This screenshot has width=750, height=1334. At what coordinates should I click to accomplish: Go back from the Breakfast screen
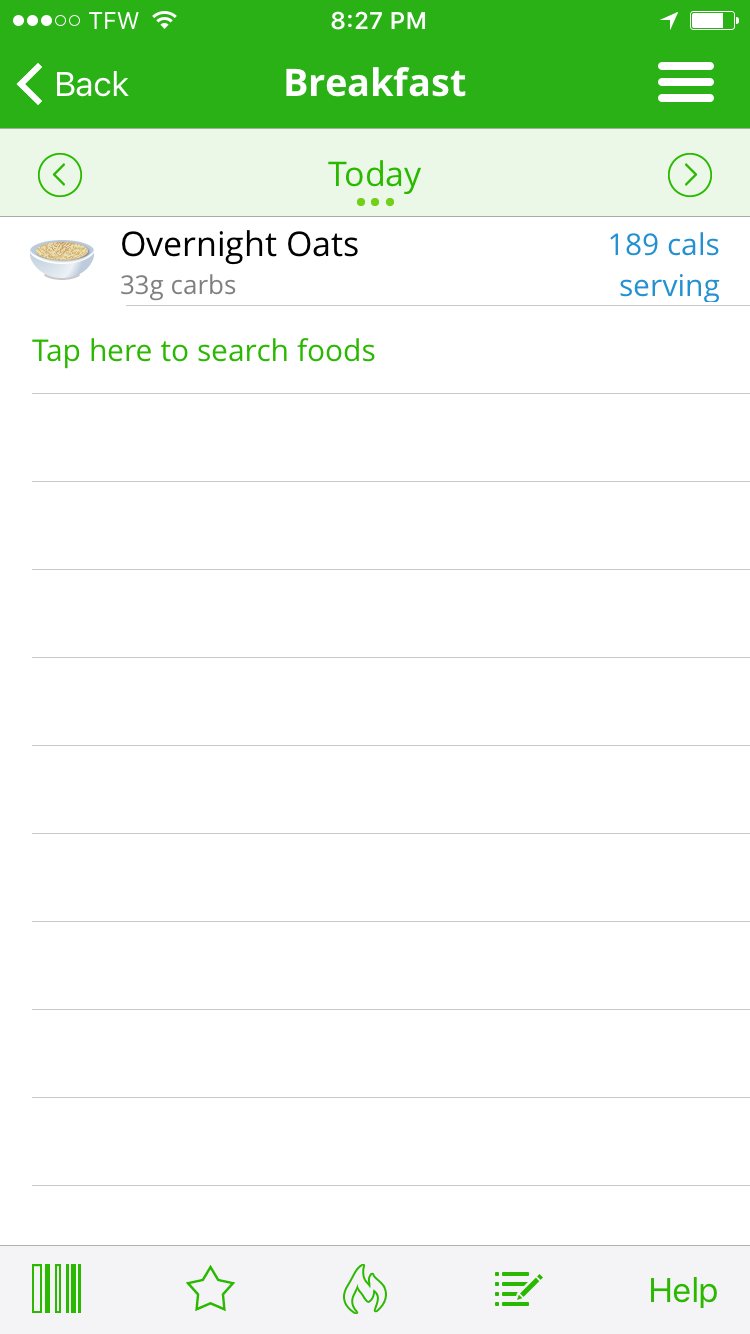(x=73, y=84)
